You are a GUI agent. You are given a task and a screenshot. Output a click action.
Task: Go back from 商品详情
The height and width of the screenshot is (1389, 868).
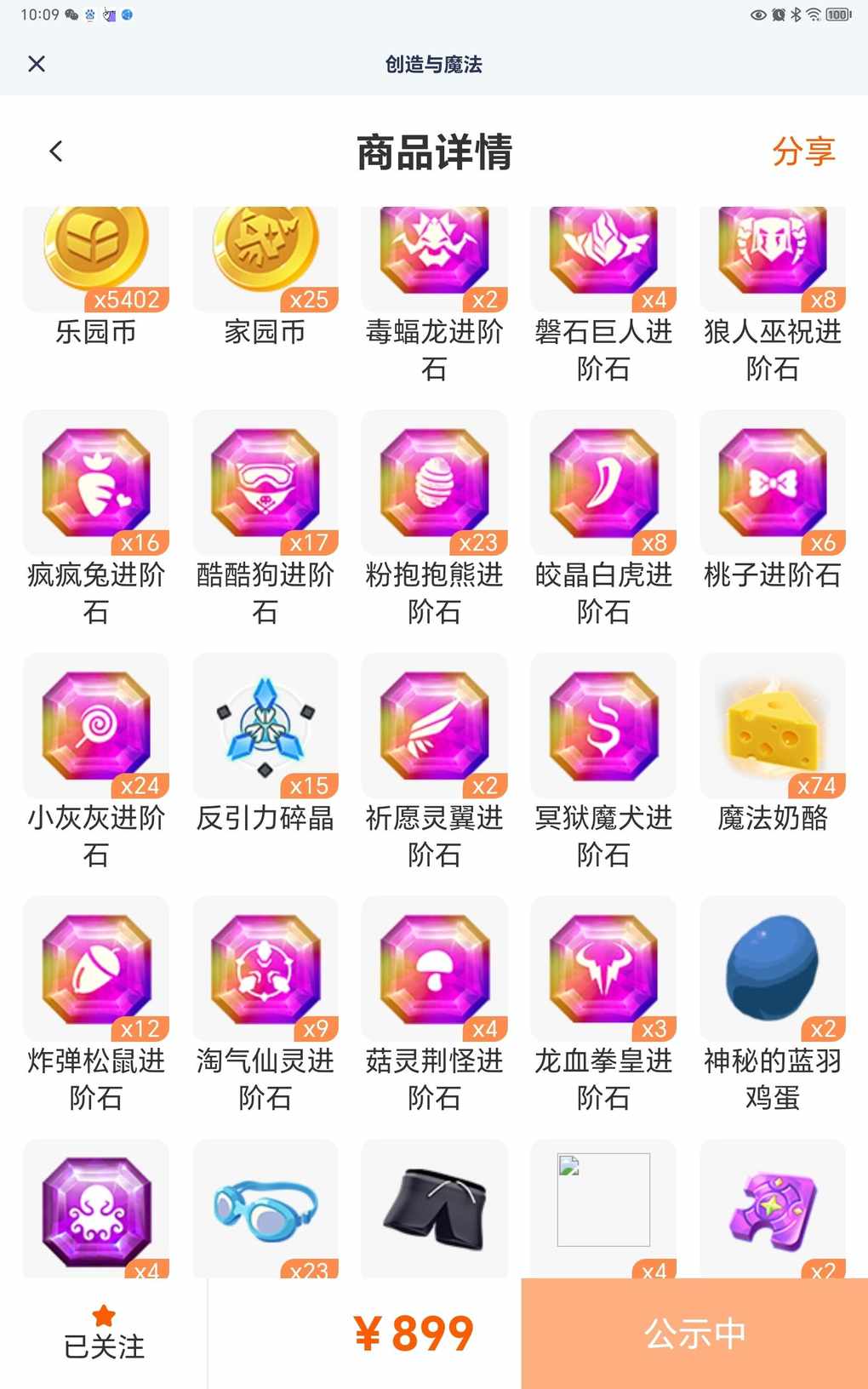click(x=56, y=151)
